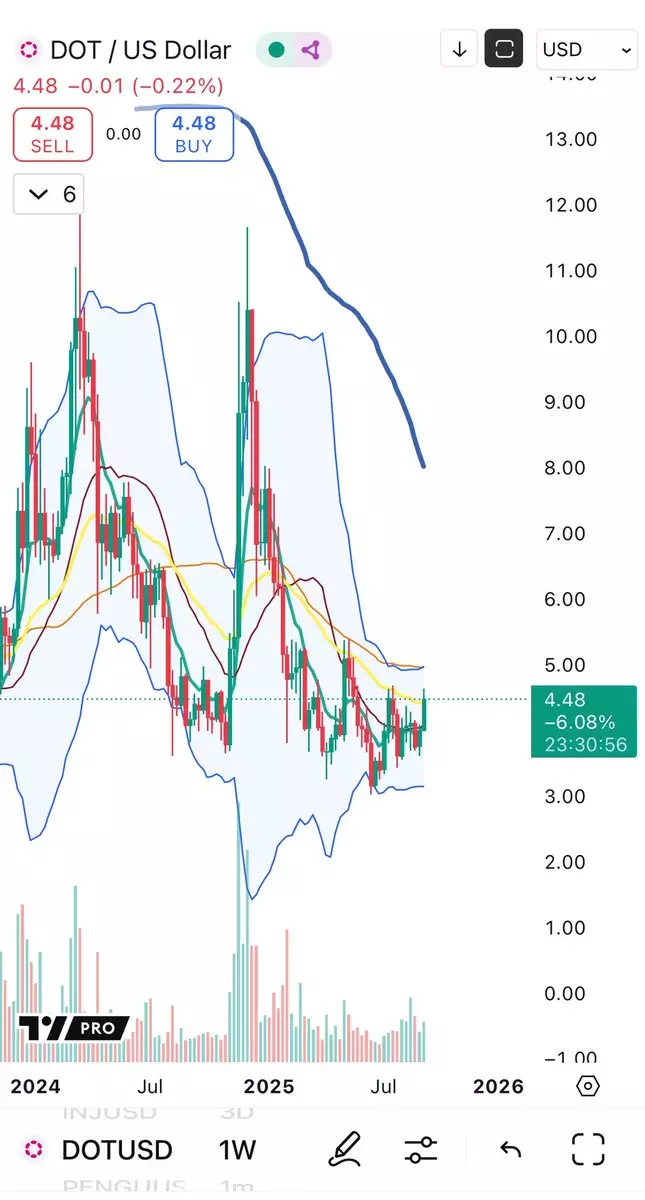
Task: Tap the SELL 4.48 button
Action: click(52, 134)
